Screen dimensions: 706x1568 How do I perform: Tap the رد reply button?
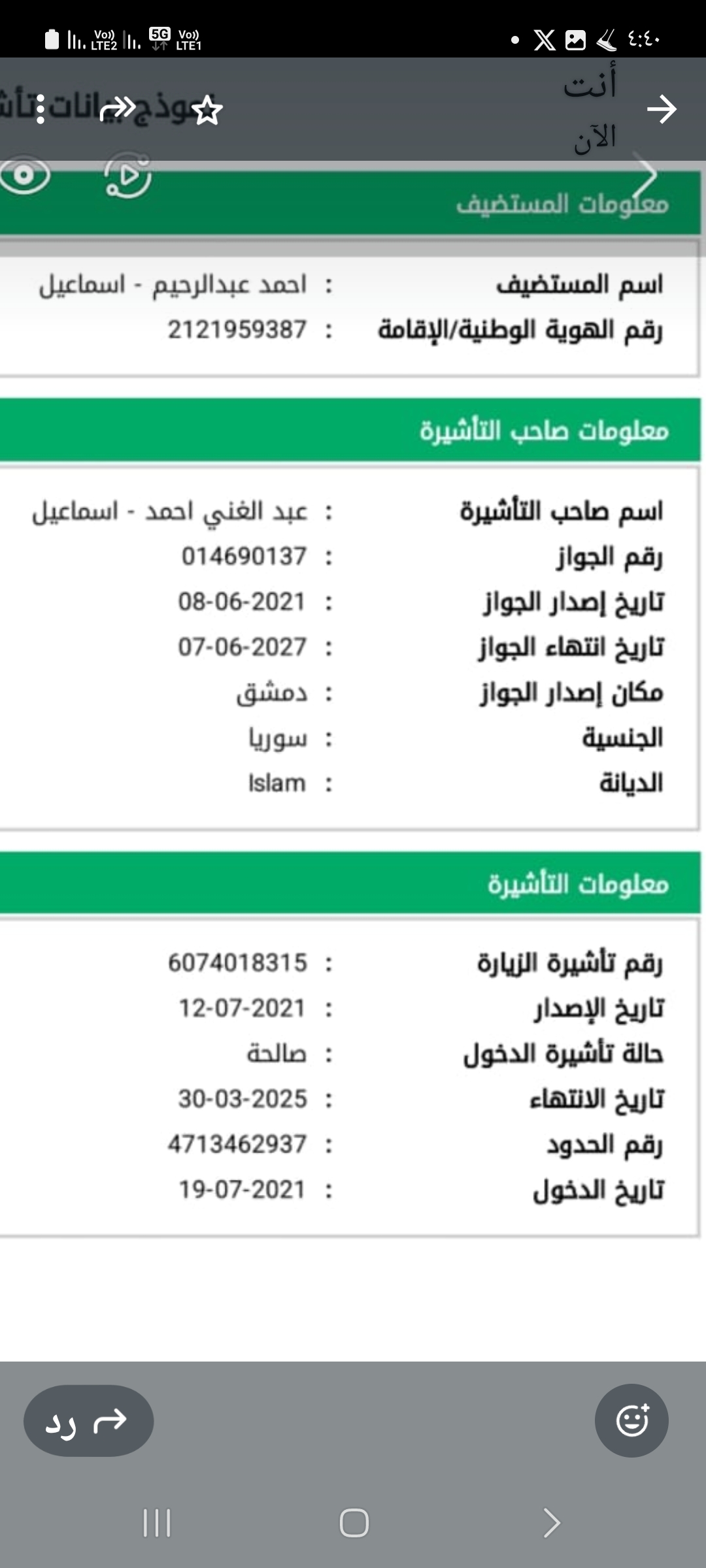pos(88,1420)
